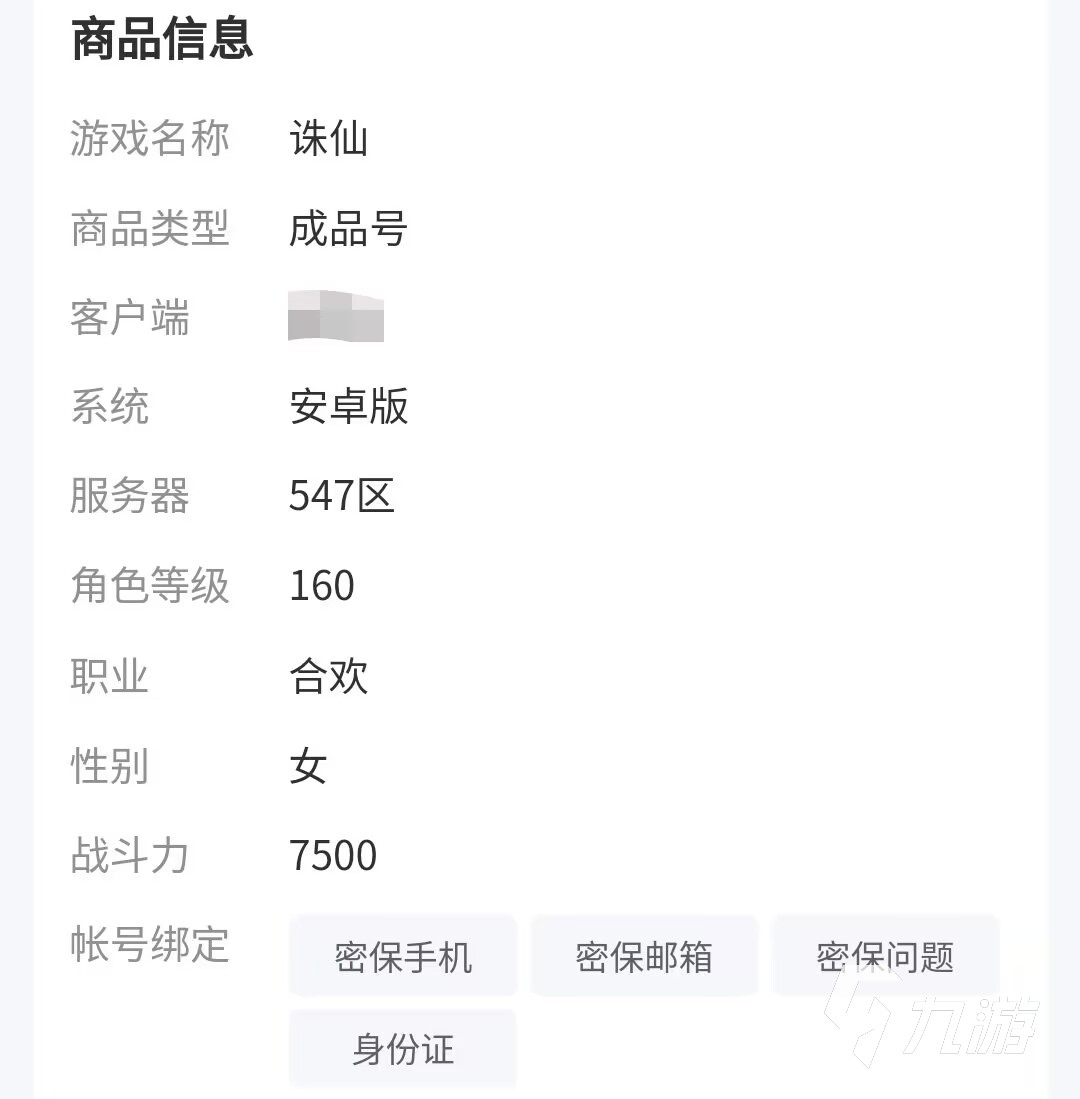1080x1099 pixels.
Task: Select the 密保邮箱 chip
Action: pyautogui.click(x=644, y=957)
